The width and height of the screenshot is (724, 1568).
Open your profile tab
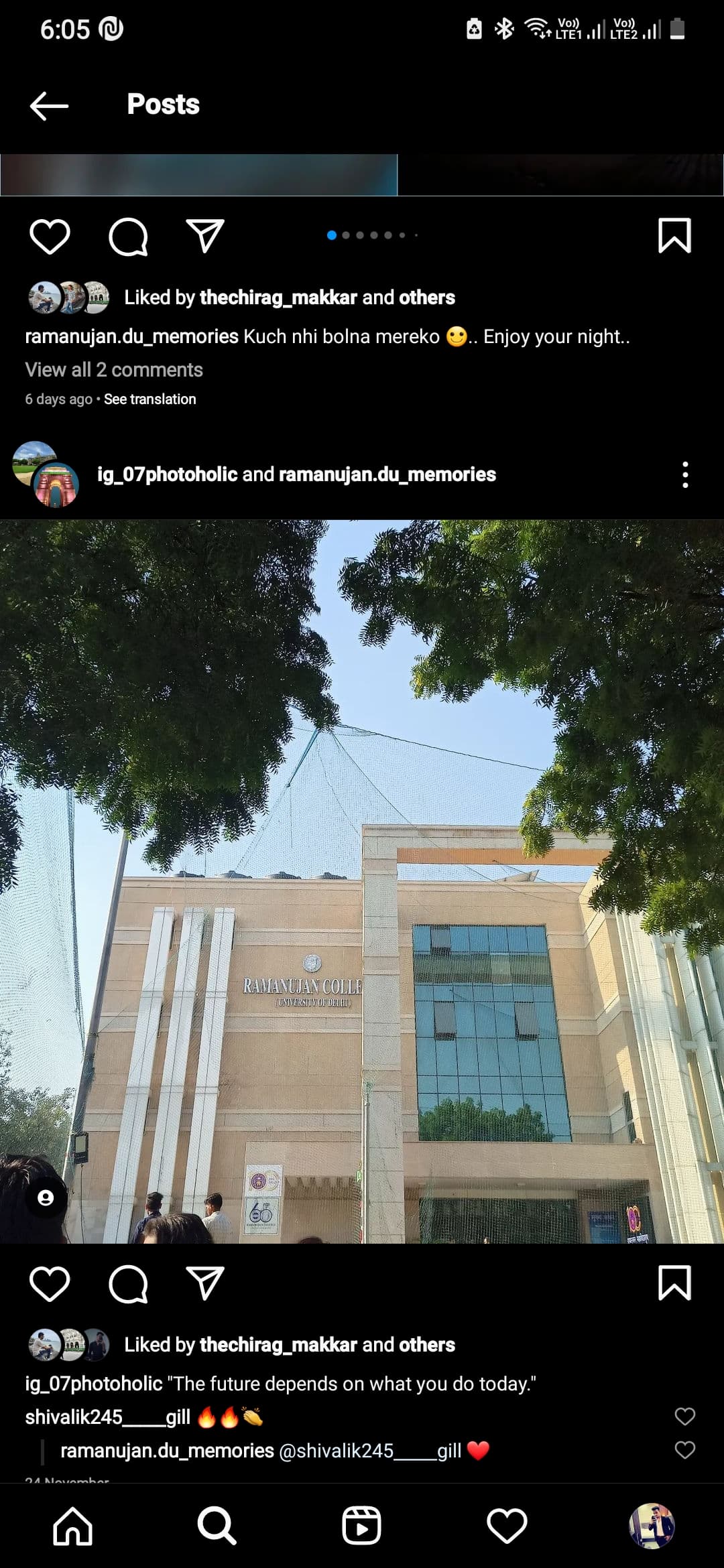click(x=651, y=1526)
